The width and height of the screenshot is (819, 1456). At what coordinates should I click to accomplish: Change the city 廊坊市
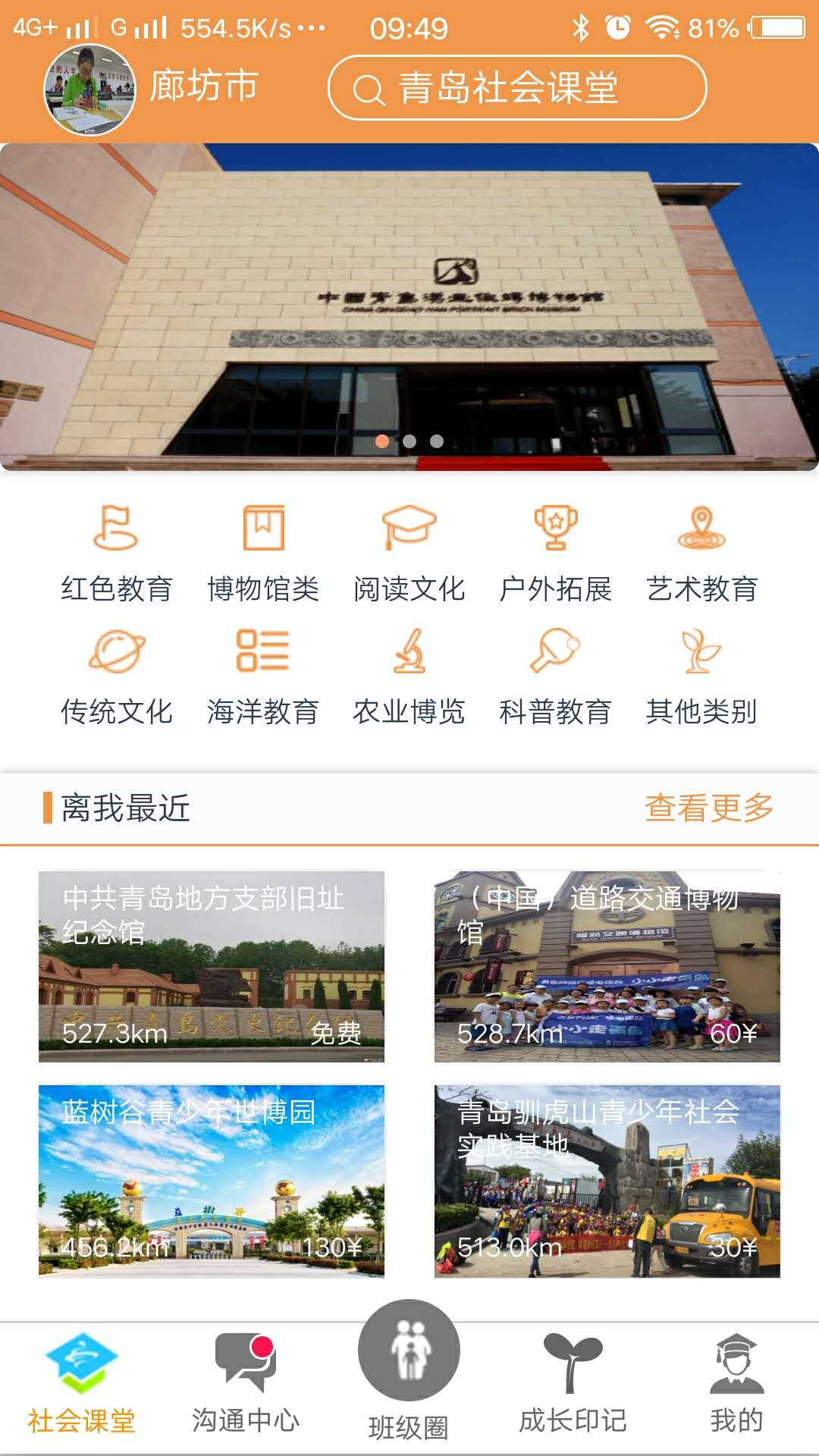[x=204, y=86]
